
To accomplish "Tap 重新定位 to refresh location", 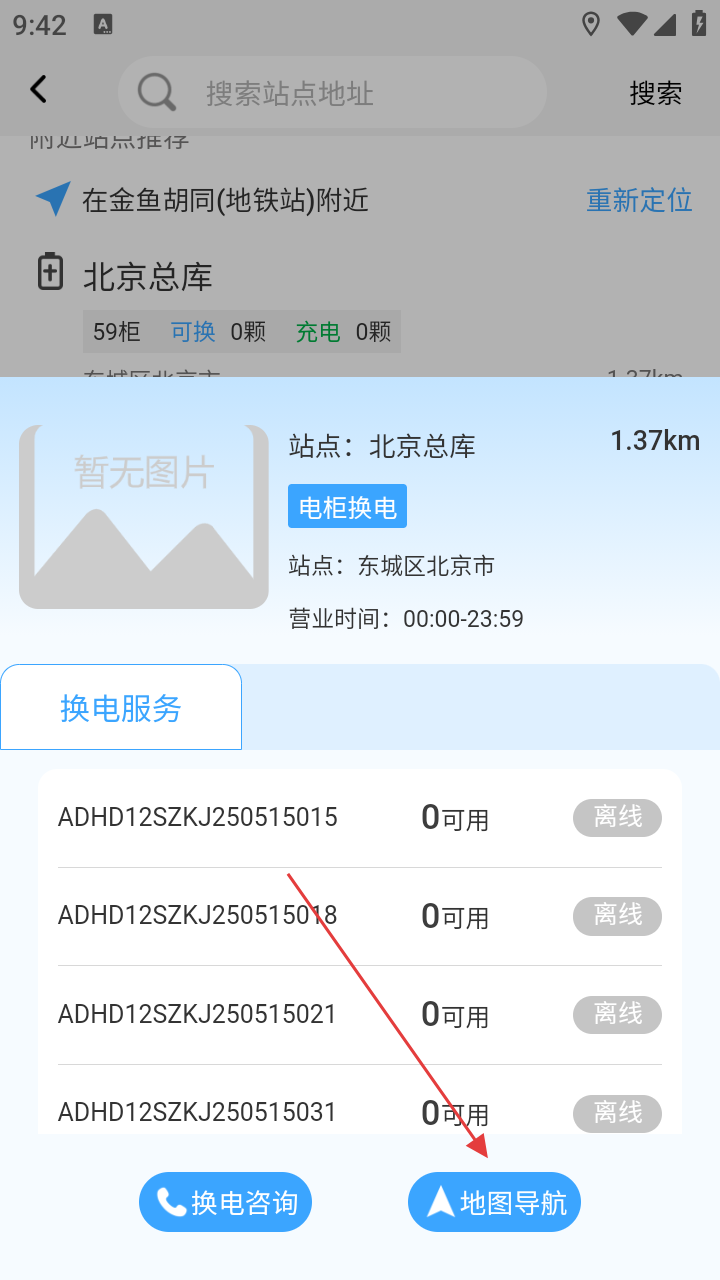I will 639,200.
